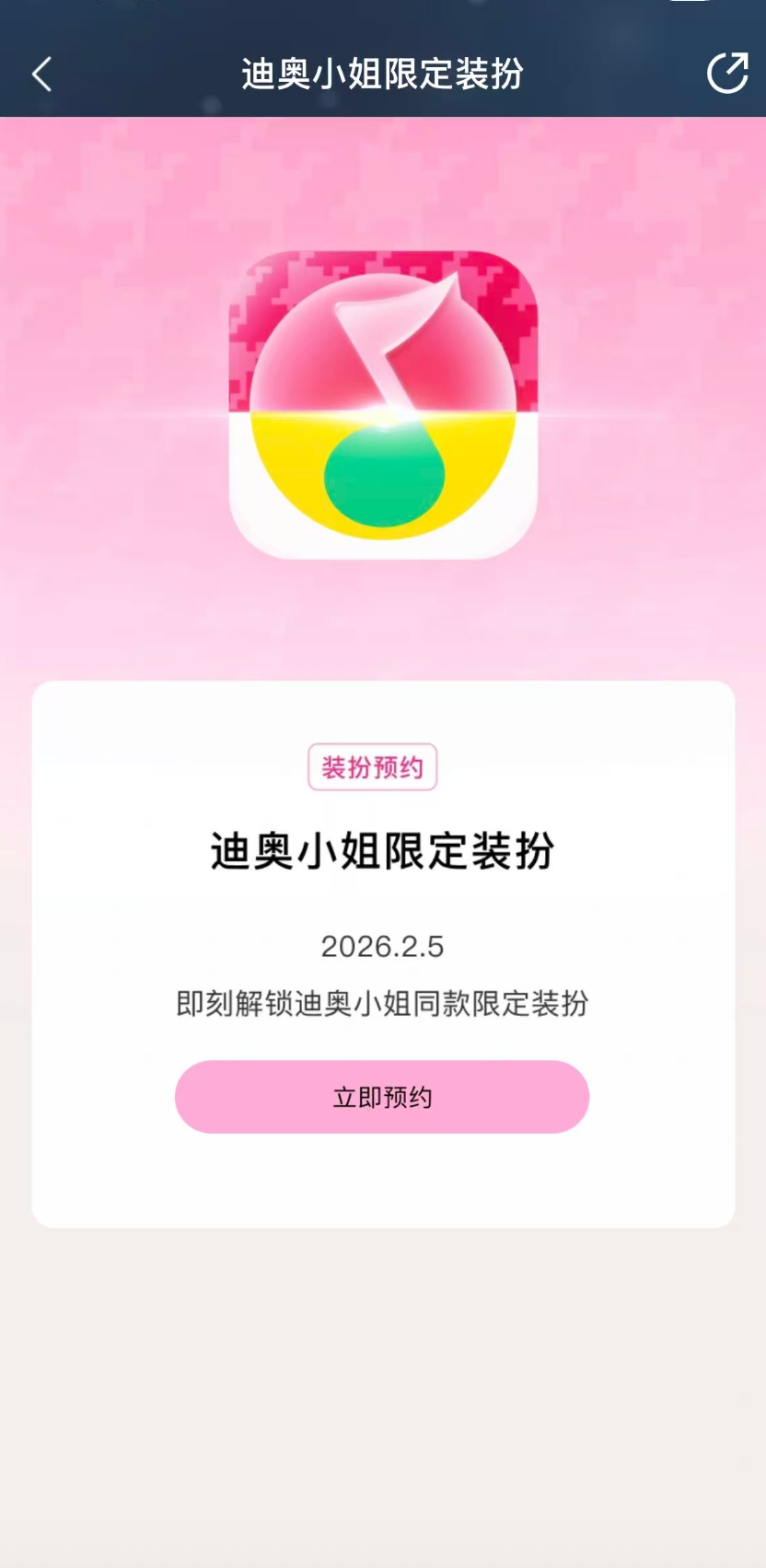Viewport: 766px width, 1568px height.
Task: Click the 迪奥小姐限定装扮 title in the navigation bar
Action: tap(383, 75)
